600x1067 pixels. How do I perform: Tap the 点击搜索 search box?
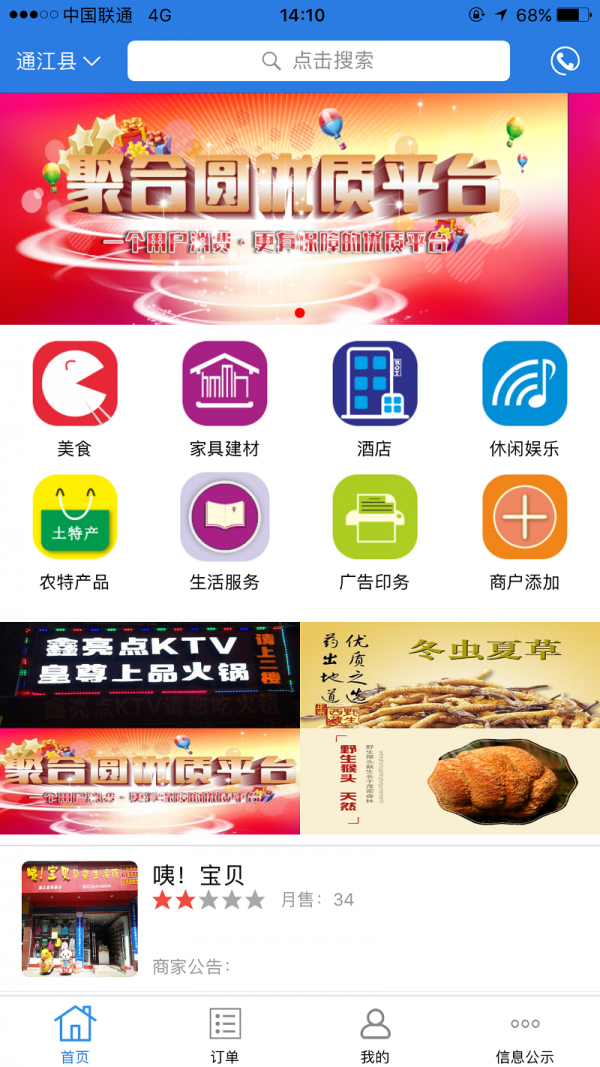318,61
